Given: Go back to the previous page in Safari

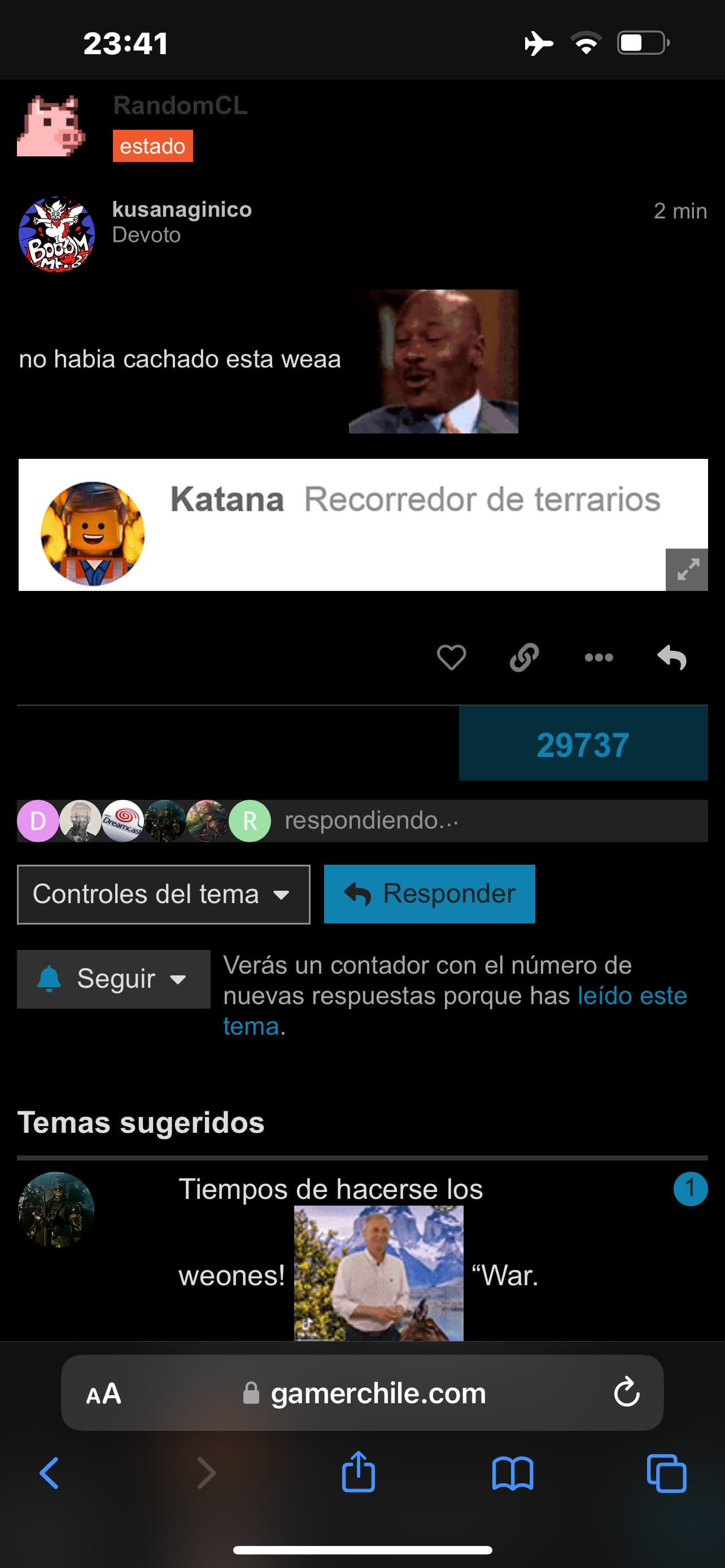Looking at the screenshot, I should point(49,1473).
